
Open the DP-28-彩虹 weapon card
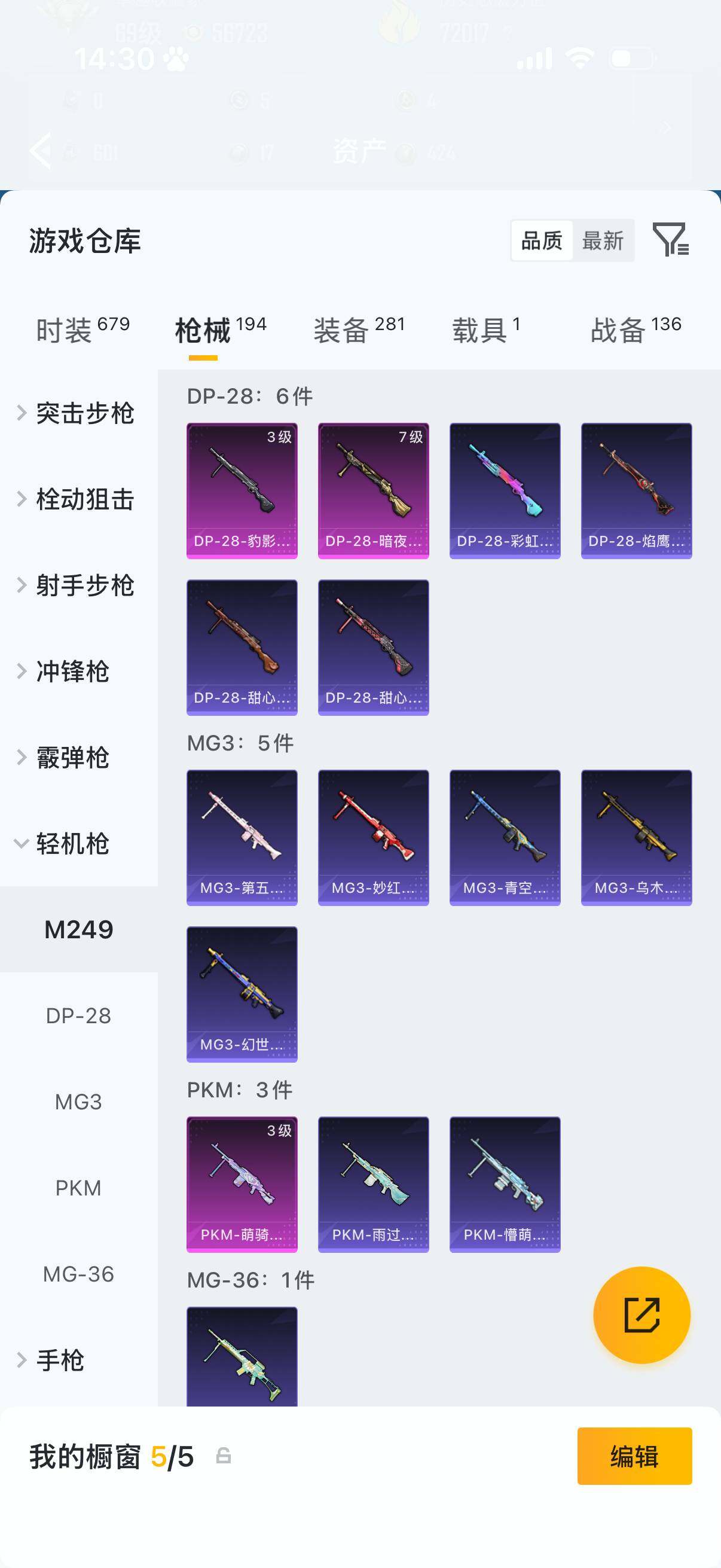pos(505,489)
